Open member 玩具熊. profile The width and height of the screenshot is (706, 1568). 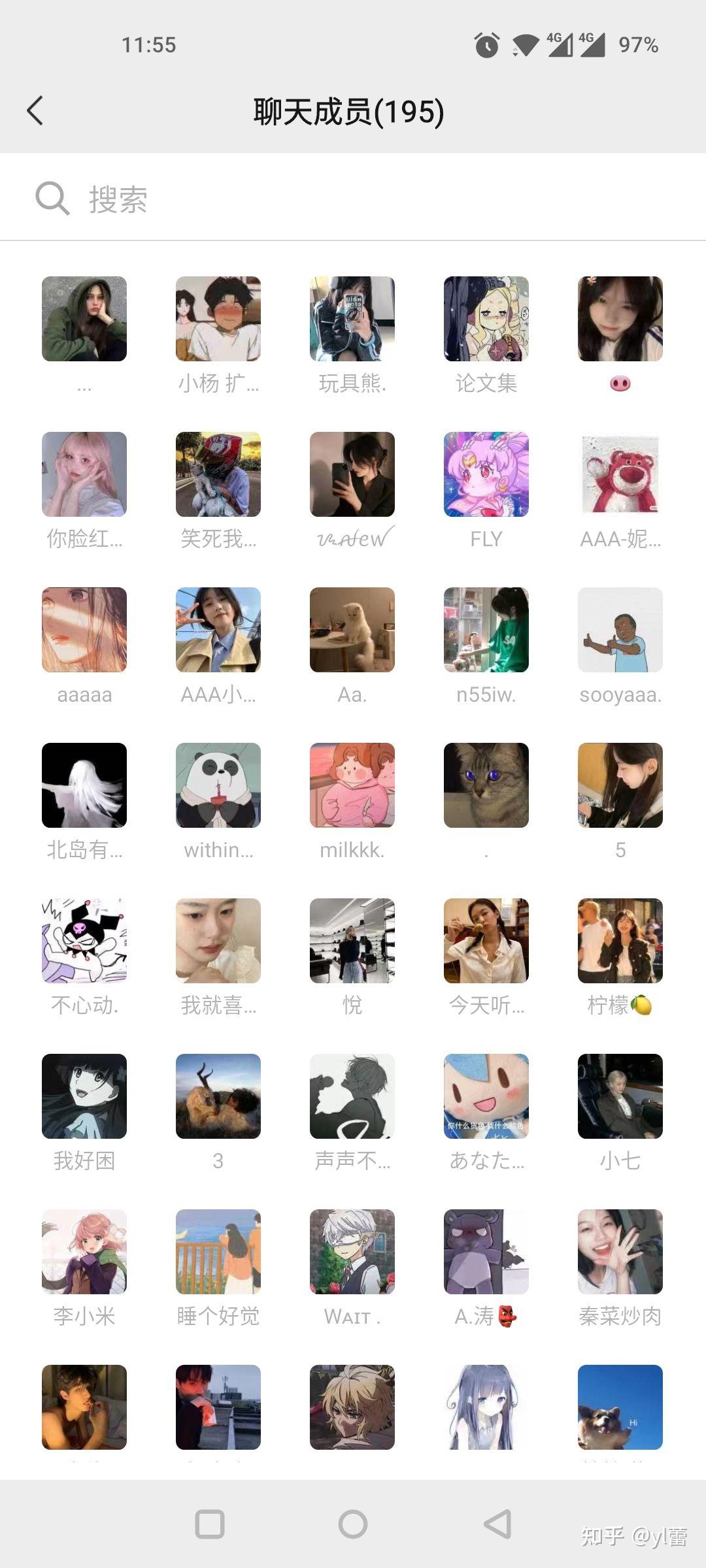pos(352,319)
